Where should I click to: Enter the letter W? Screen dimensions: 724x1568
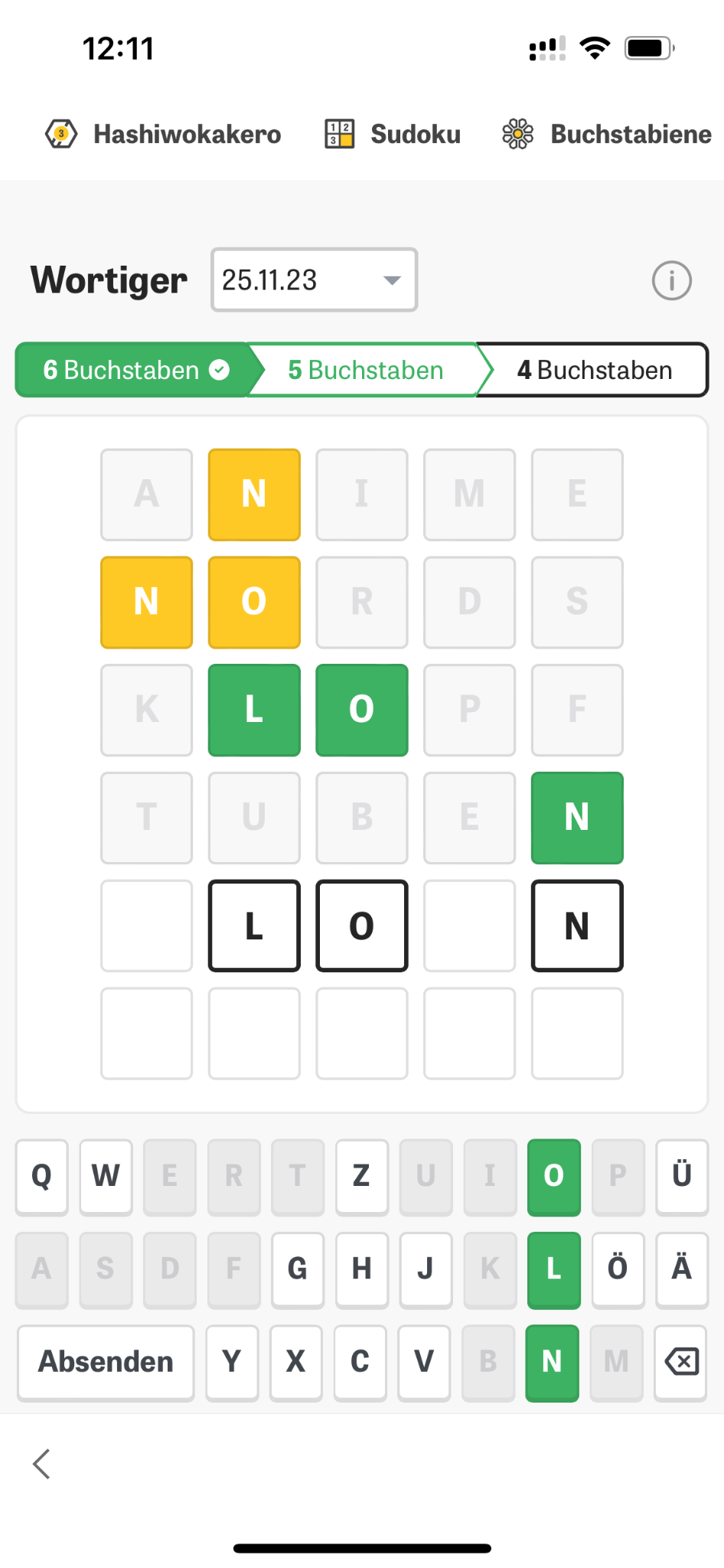[106, 1176]
